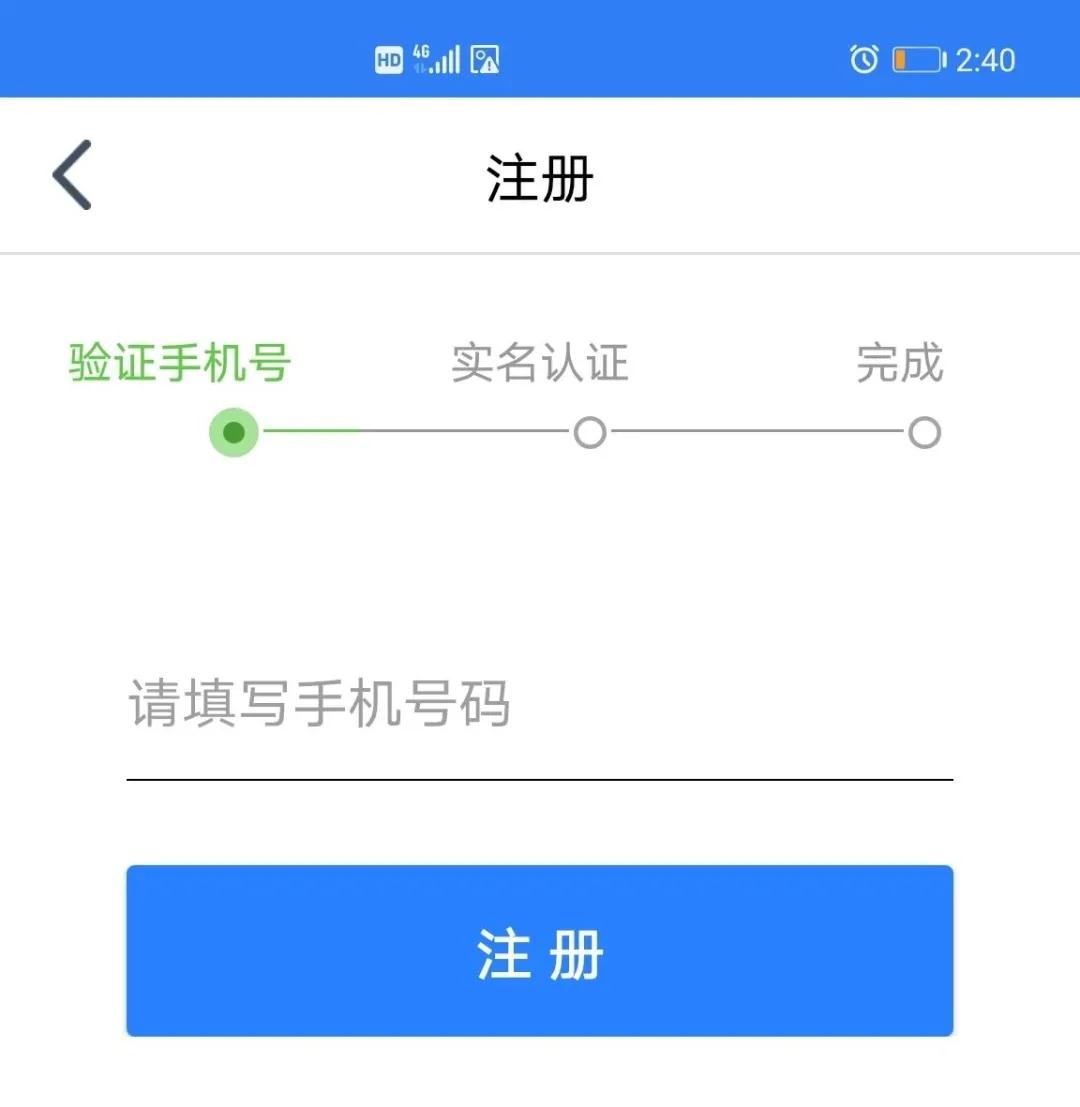The image size is (1080, 1107).
Task: Select the 验证手机号 step circle
Action: (x=233, y=432)
